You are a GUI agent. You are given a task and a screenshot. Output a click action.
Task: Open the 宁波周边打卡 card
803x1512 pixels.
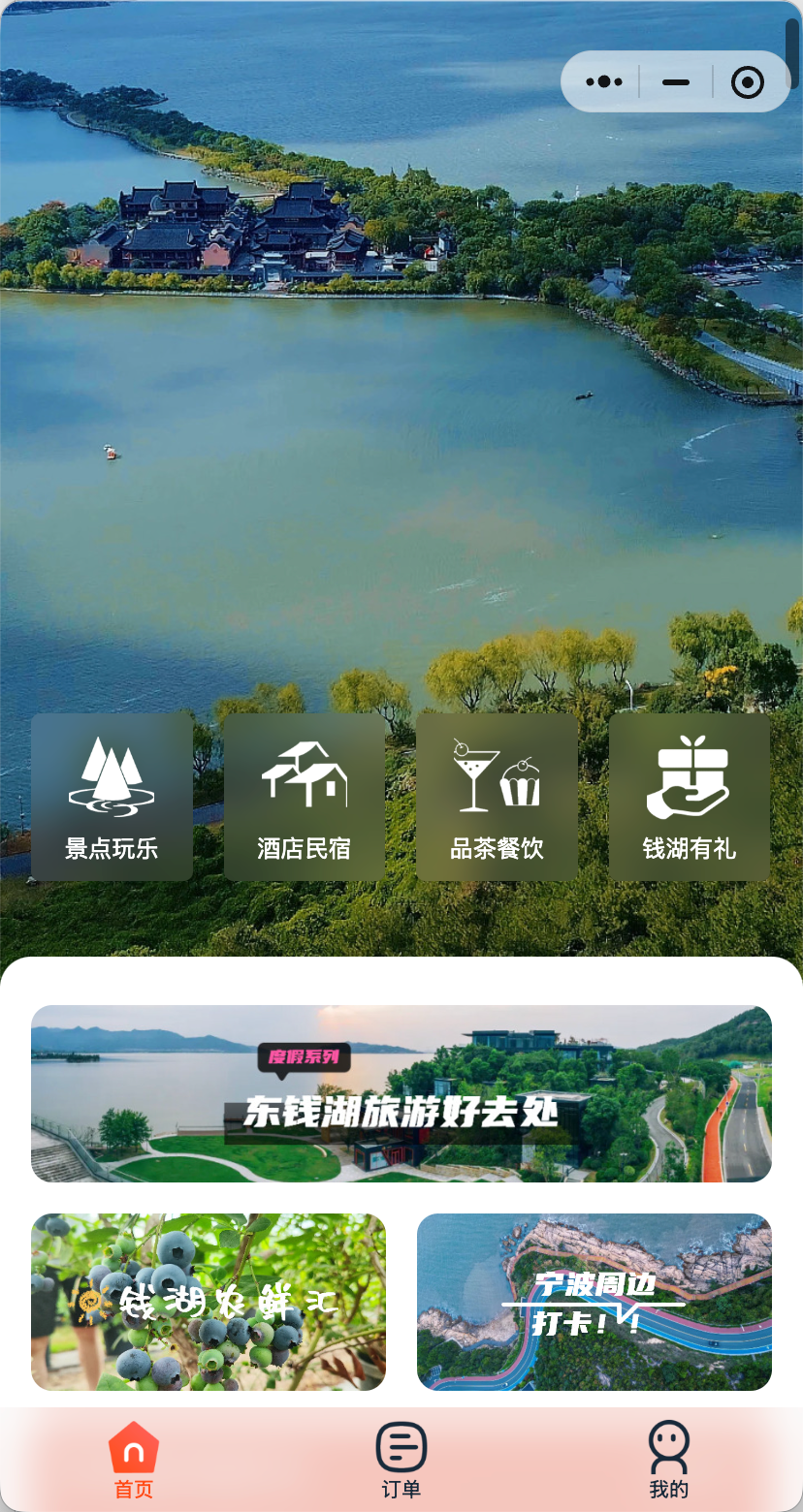pyautogui.click(x=594, y=1302)
